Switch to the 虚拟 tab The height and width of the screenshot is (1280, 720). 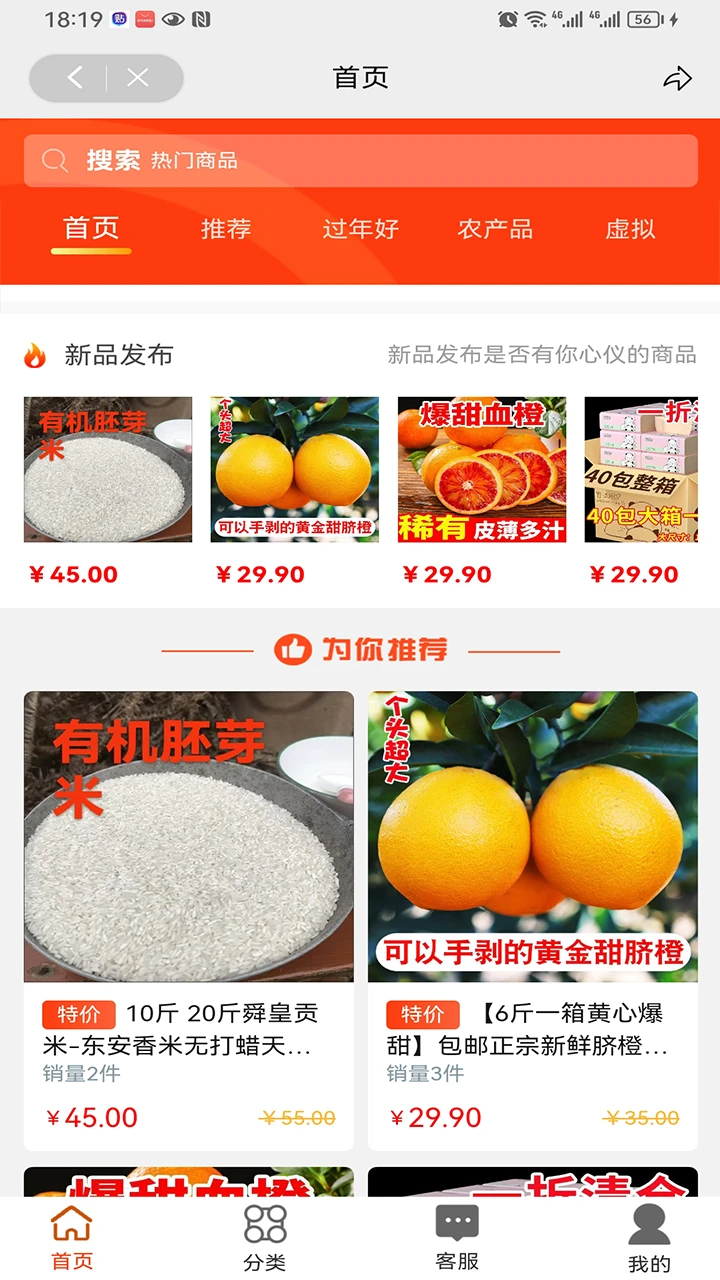tap(630, 230)
